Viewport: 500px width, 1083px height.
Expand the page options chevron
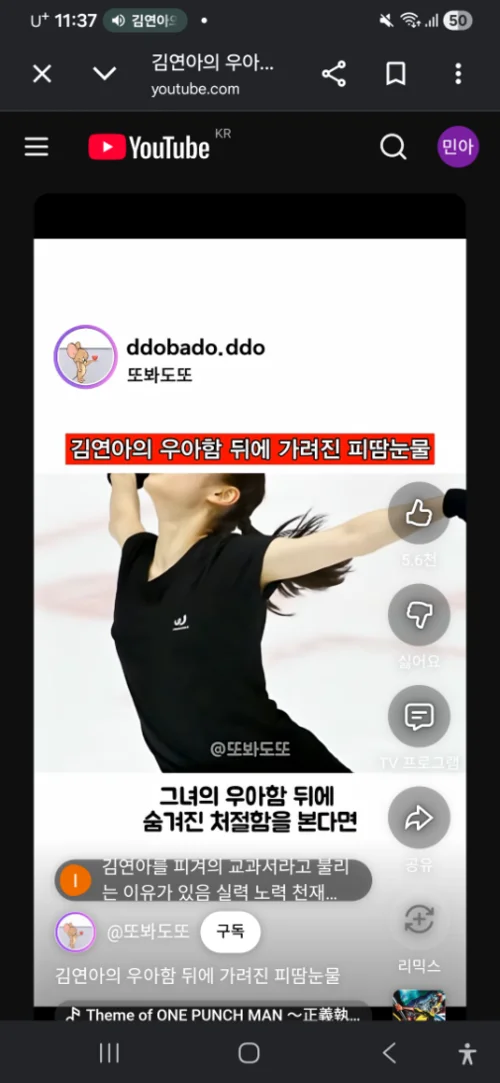click(x=104, y=74)
